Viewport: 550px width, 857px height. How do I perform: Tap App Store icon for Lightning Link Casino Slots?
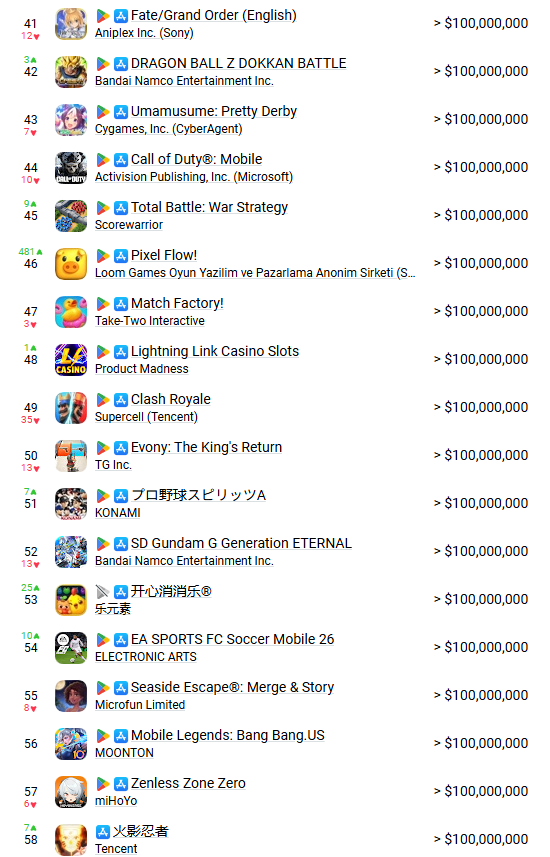pos(121,351)
